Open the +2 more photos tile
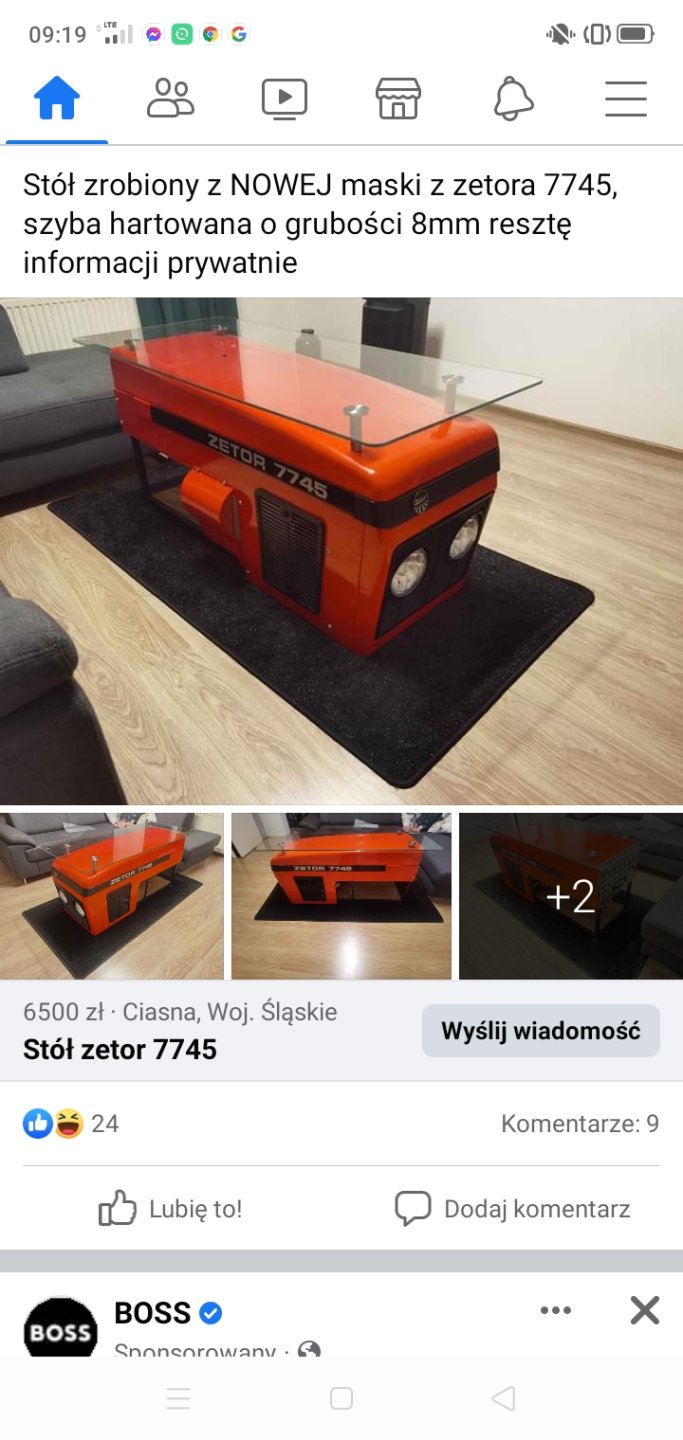 [570, 895]
